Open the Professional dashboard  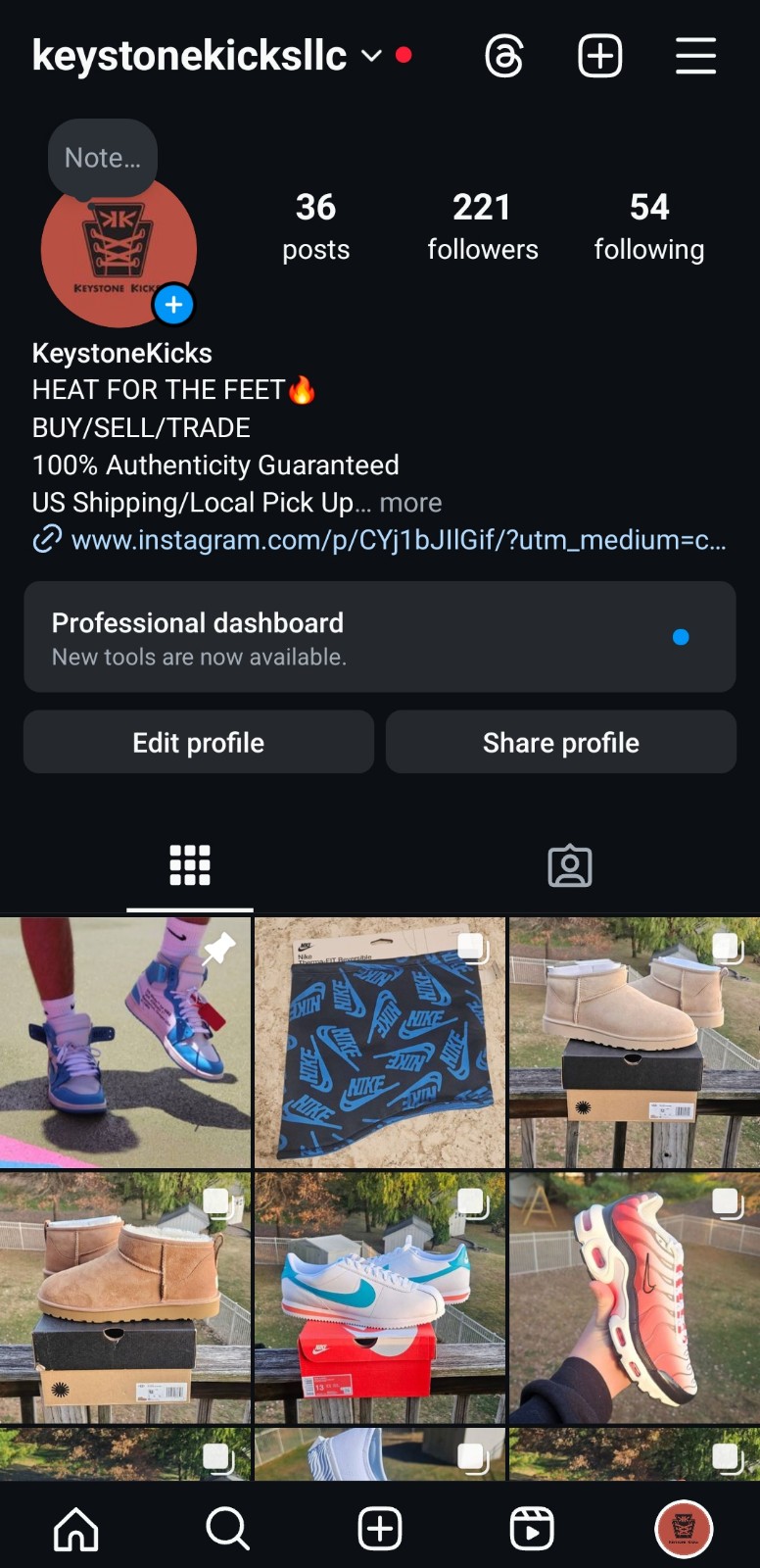[x=380, y=637]
